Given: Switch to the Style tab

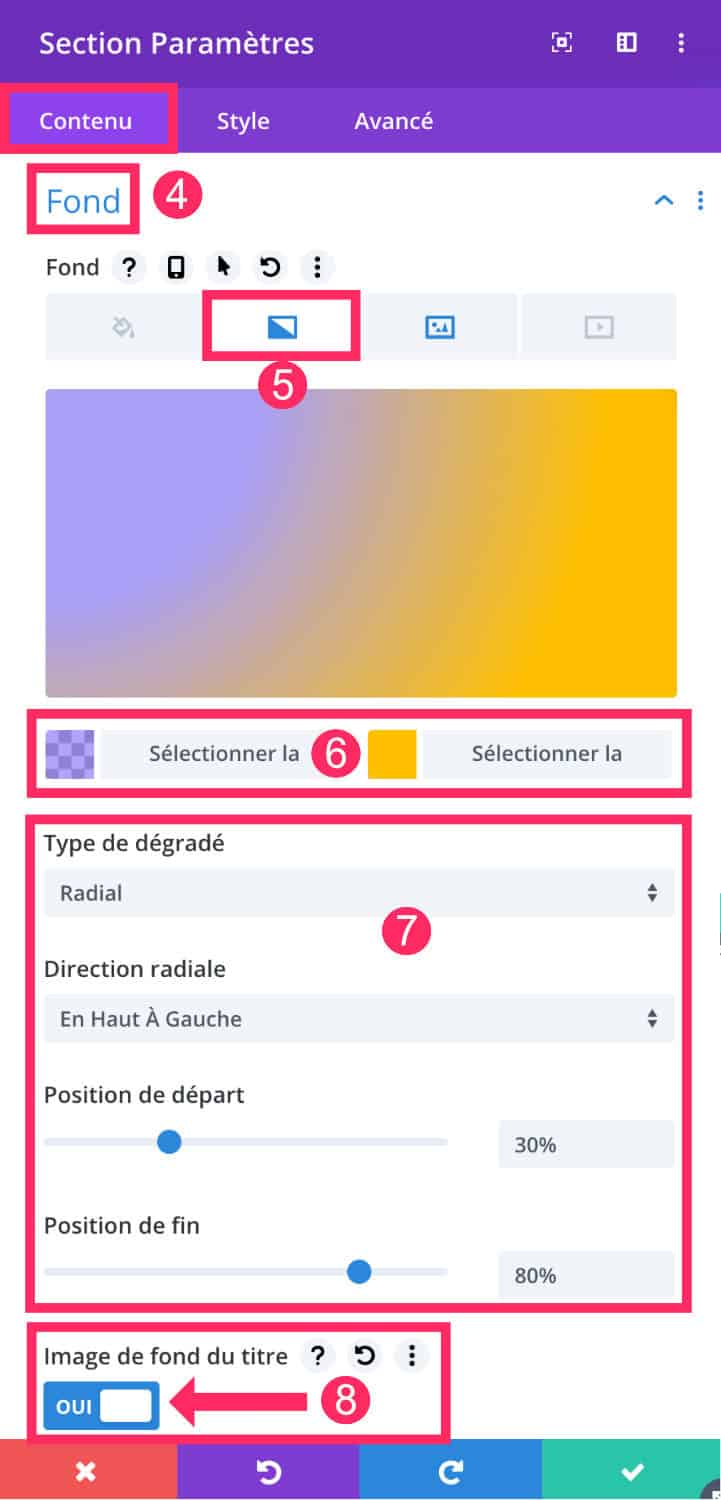Looking at the screenshot, I should click(243, 121).
